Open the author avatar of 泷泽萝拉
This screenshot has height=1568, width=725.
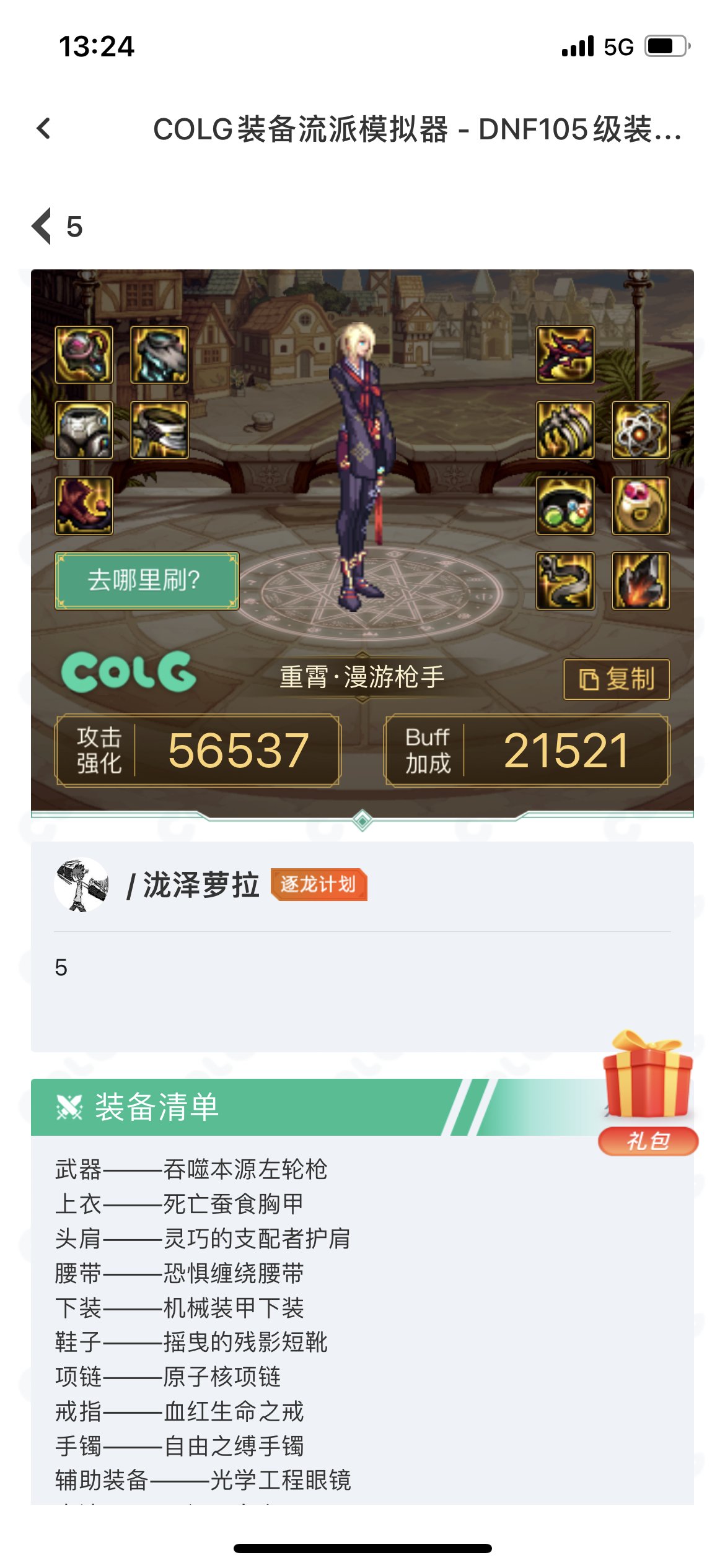click(x=82, y=884)
